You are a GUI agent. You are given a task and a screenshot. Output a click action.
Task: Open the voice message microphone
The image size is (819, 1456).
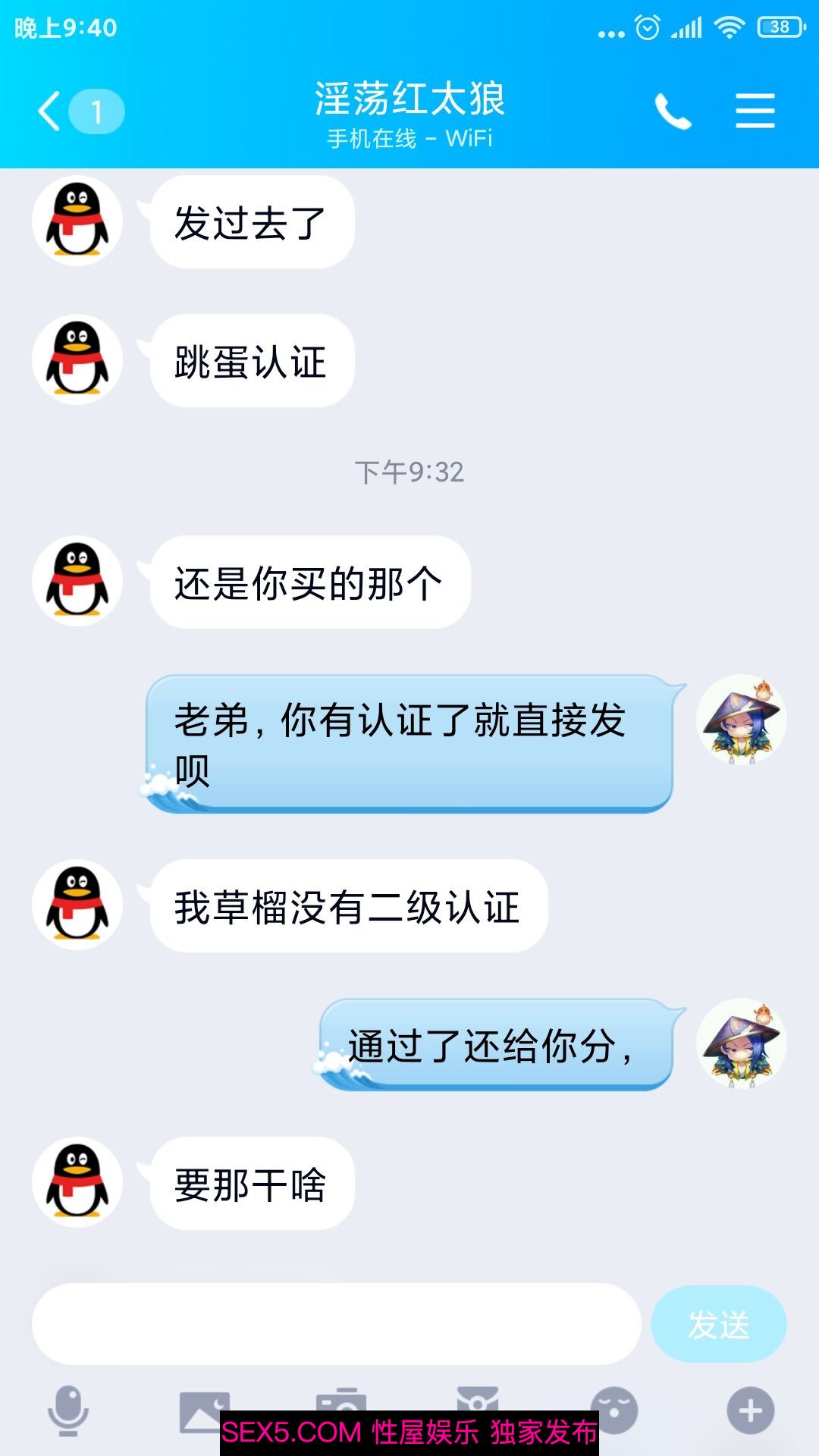tap(68, 1409)
